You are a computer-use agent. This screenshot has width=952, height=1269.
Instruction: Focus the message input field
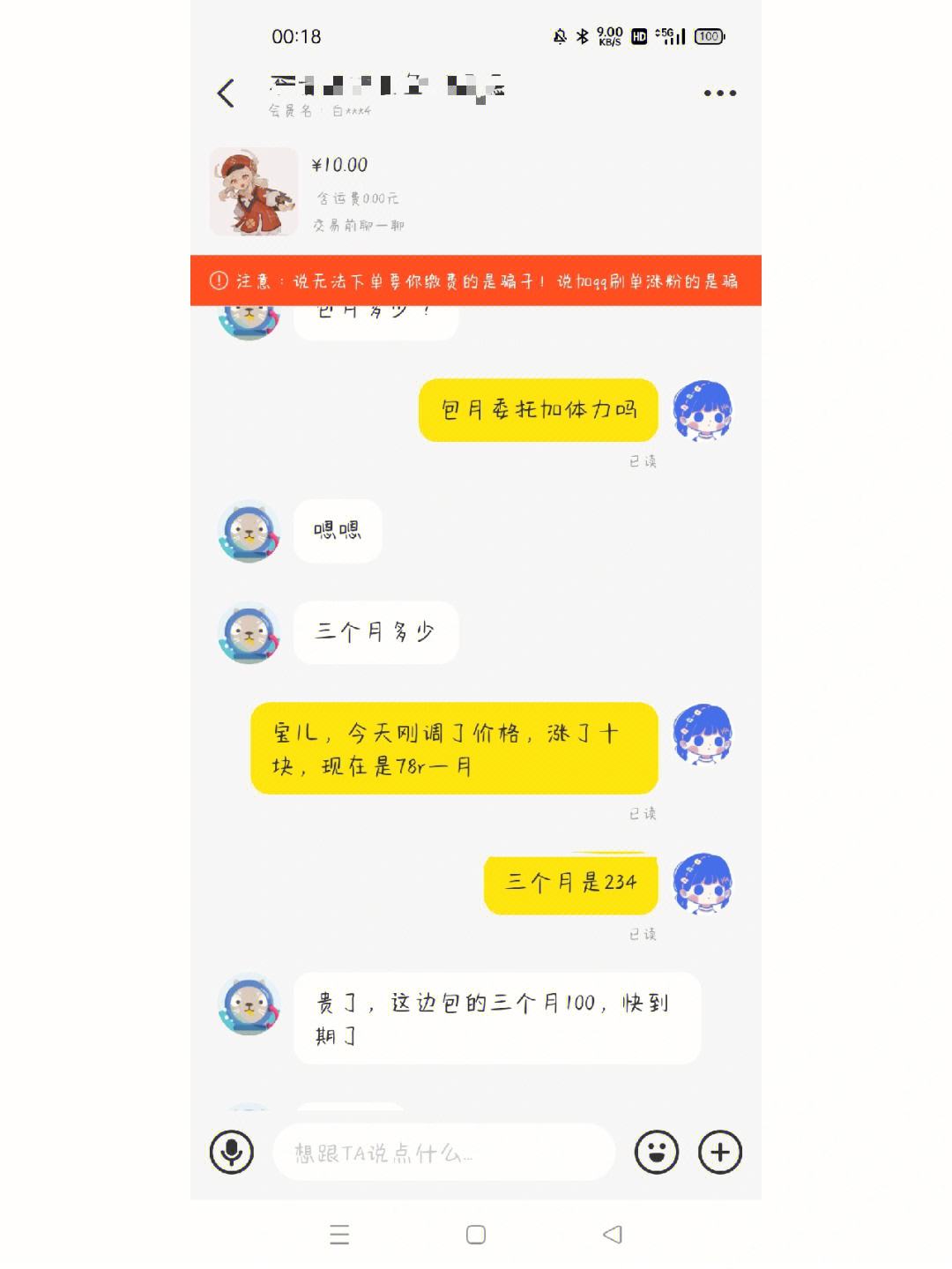point(443,1152)
